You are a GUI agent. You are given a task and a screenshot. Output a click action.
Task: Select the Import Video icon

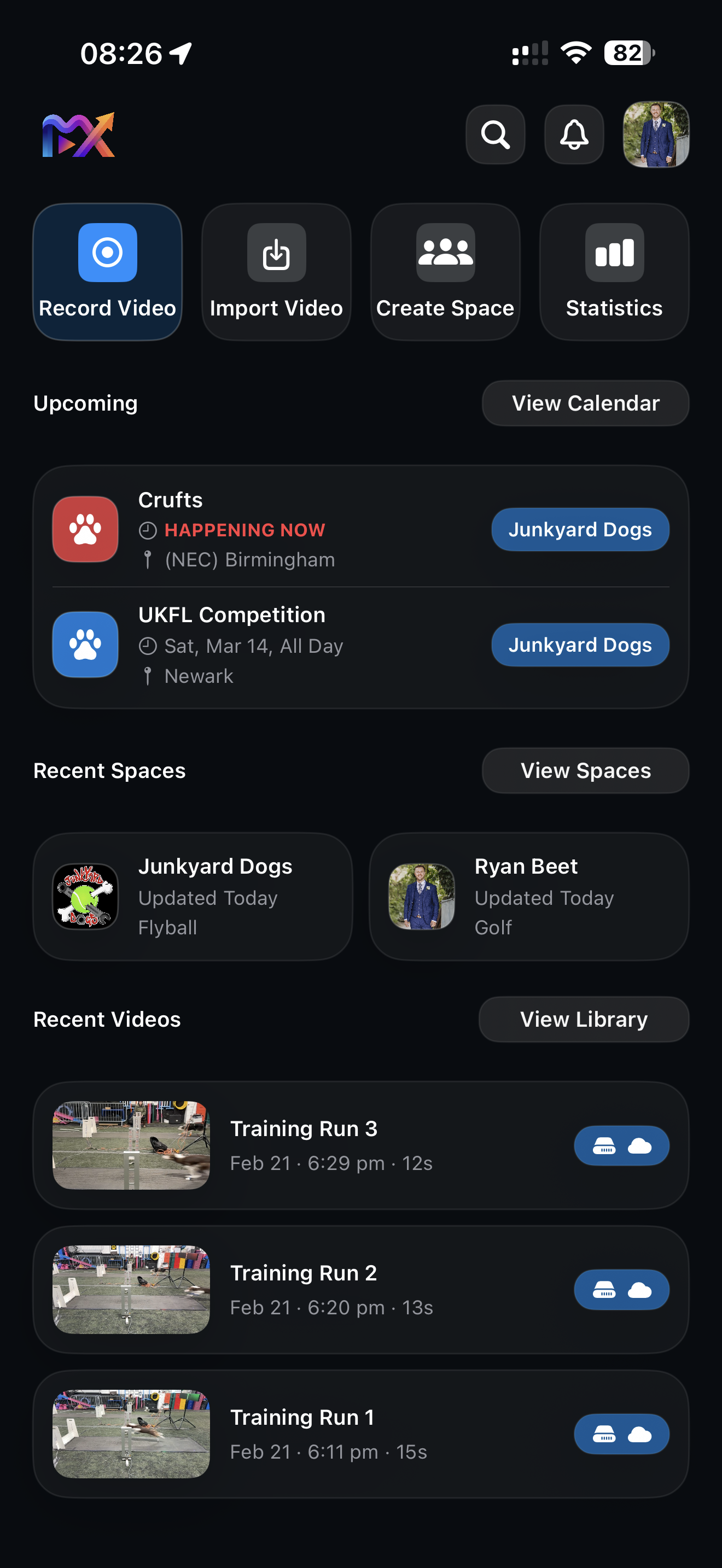[x=276, y=253]
